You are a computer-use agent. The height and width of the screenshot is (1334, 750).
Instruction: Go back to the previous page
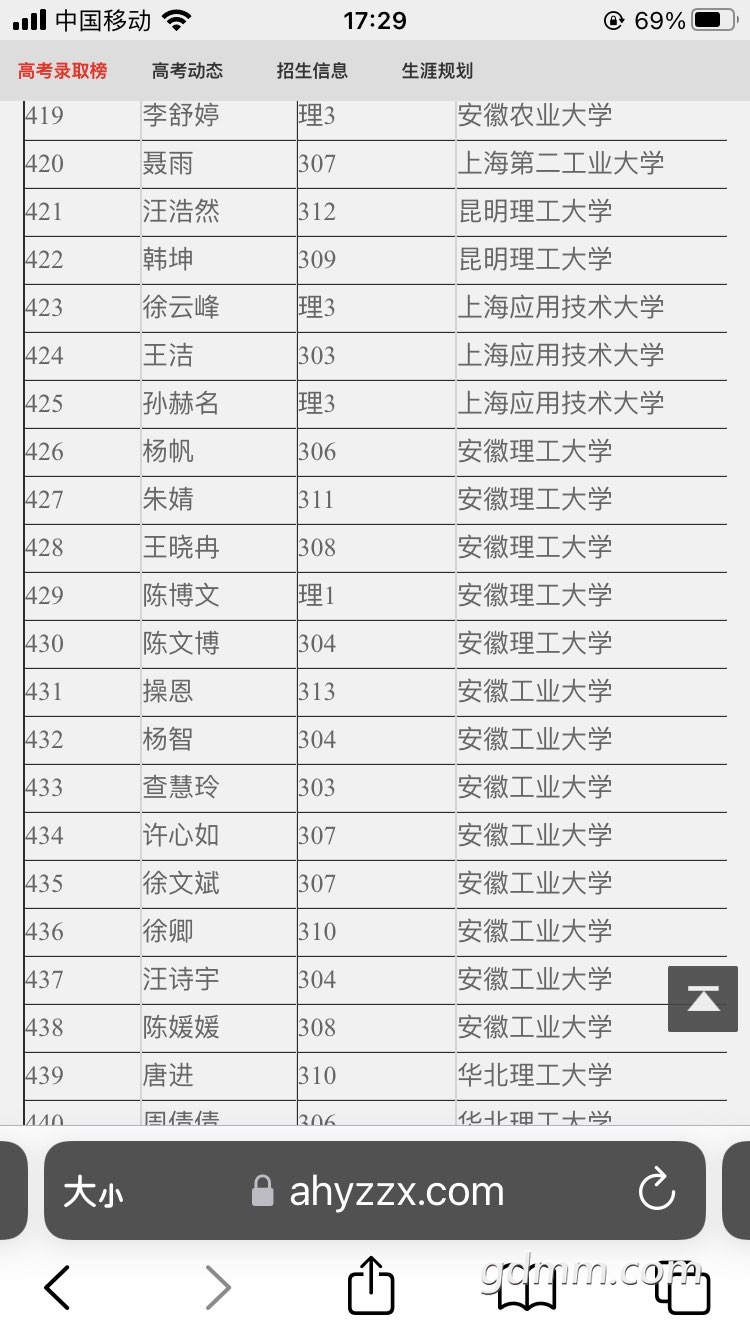58,1287
